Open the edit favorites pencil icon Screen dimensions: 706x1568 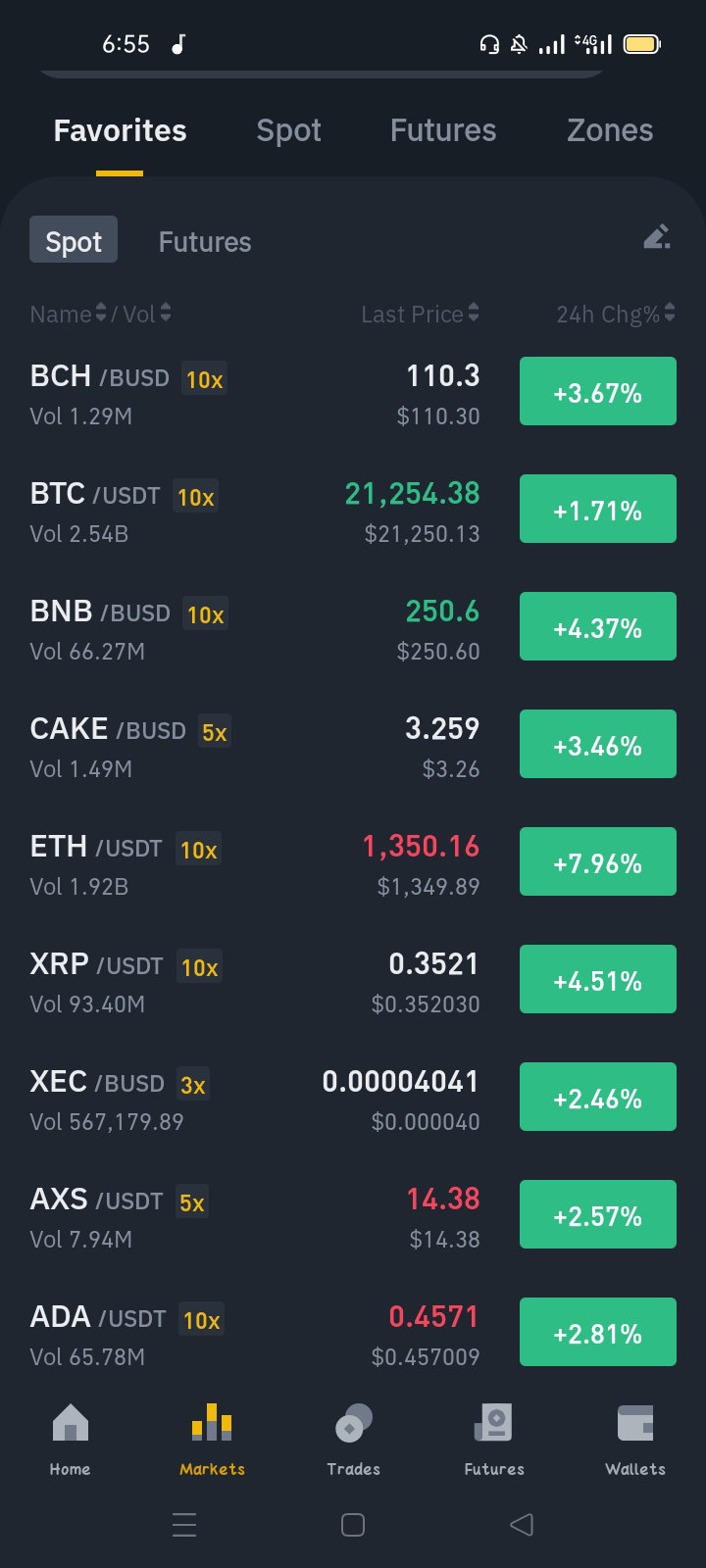point(657,237)
